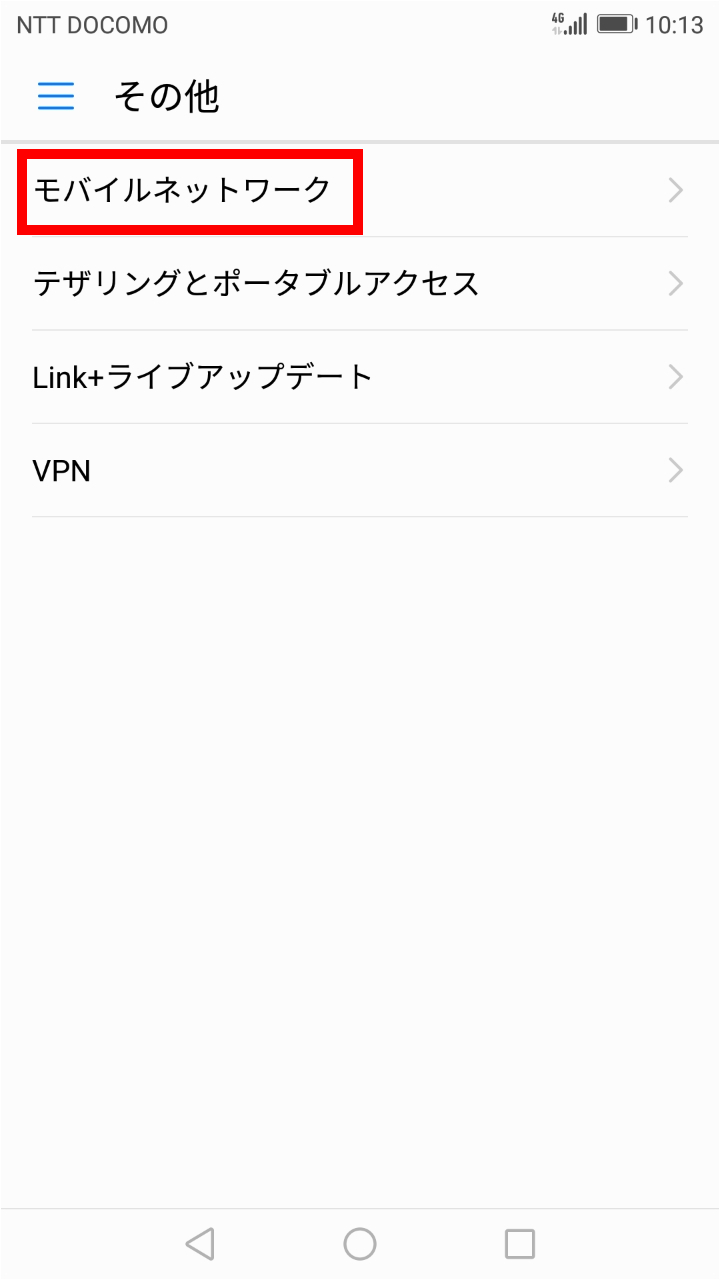The height and width of the screenshot is (1280, 720).
Task: Go to VPN settings
Action: [360, 470]
